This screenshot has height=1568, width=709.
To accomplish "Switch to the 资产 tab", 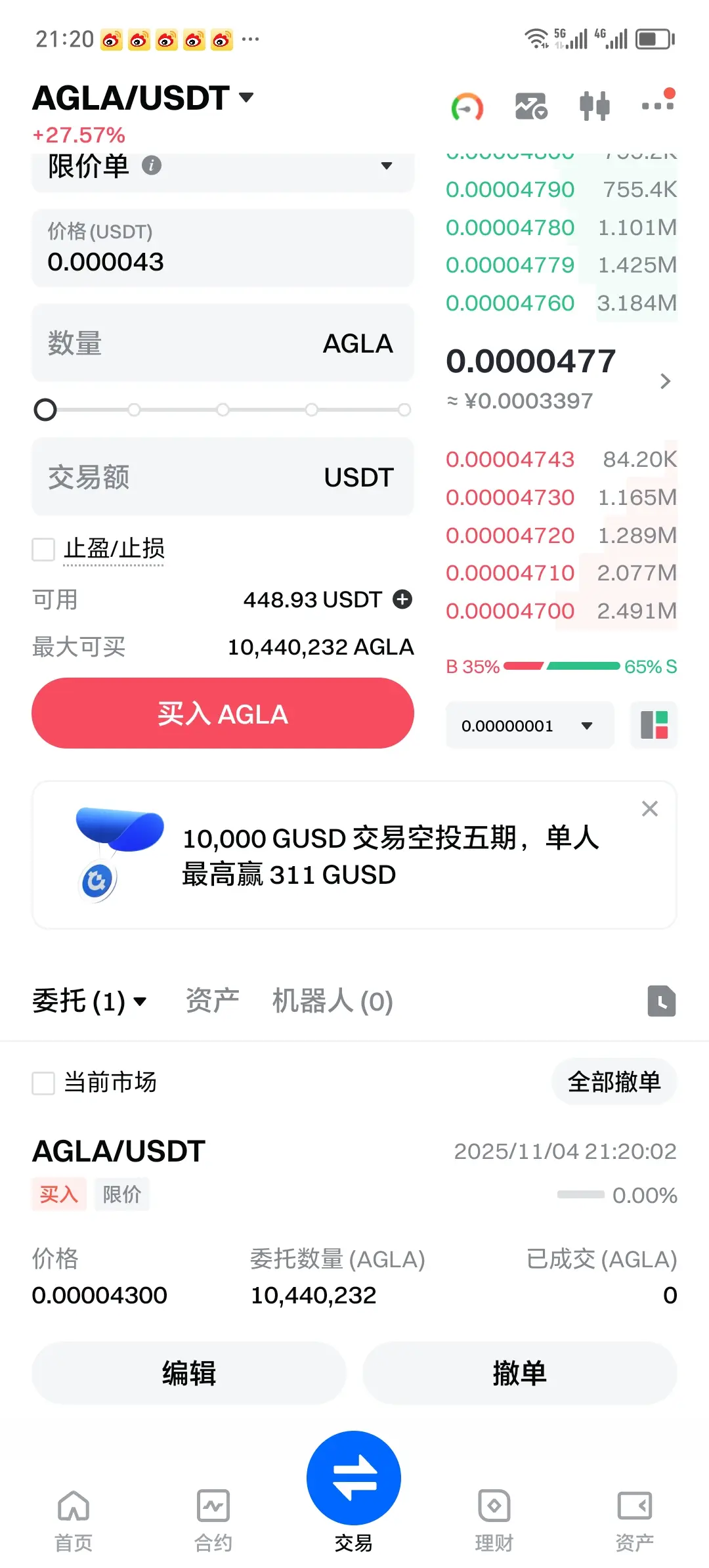I will pos(212,1001).
